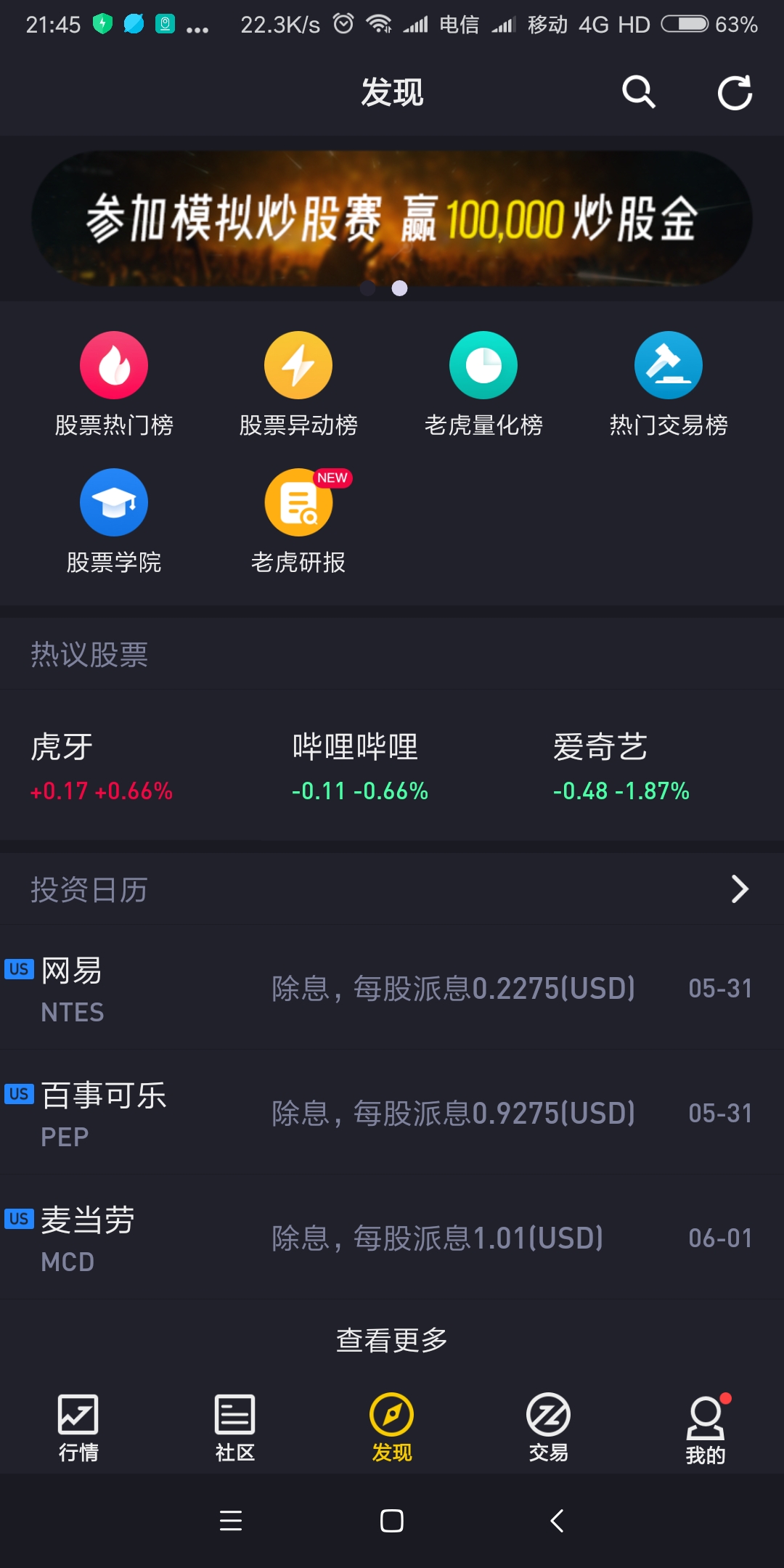Tap 查看更多 to see more events
Screen dimensions: 784x1568
pyautogui.click(x=392, y=1340)
